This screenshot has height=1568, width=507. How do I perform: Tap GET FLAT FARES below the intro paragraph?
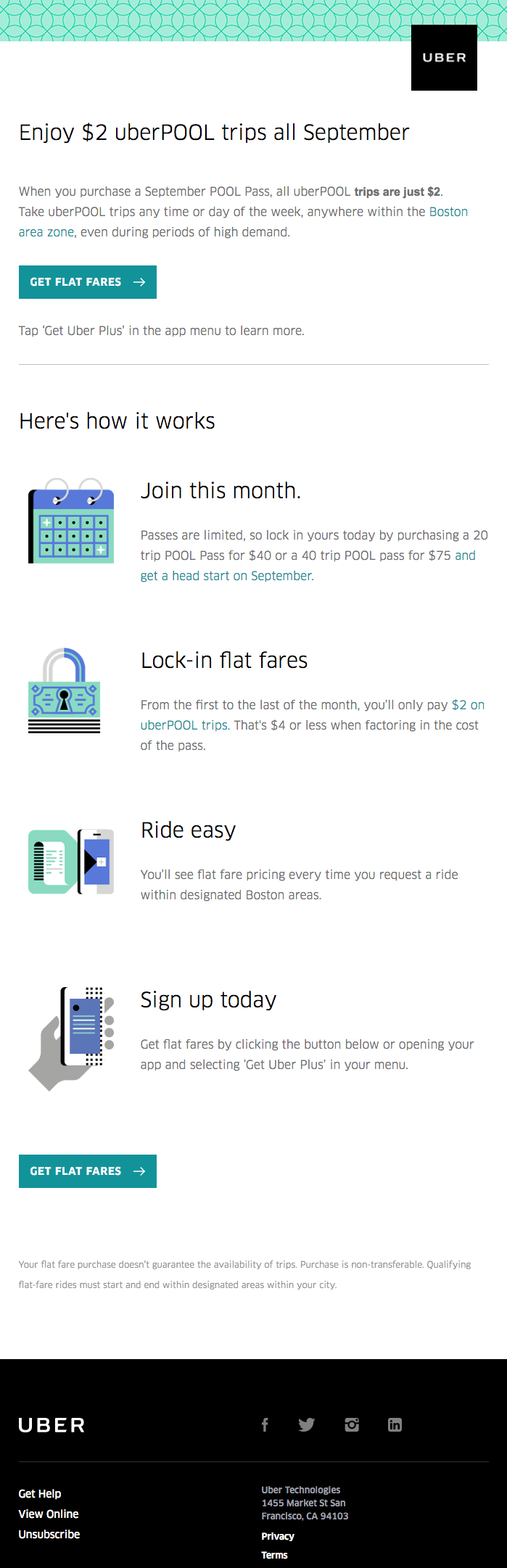pos(87,282)
